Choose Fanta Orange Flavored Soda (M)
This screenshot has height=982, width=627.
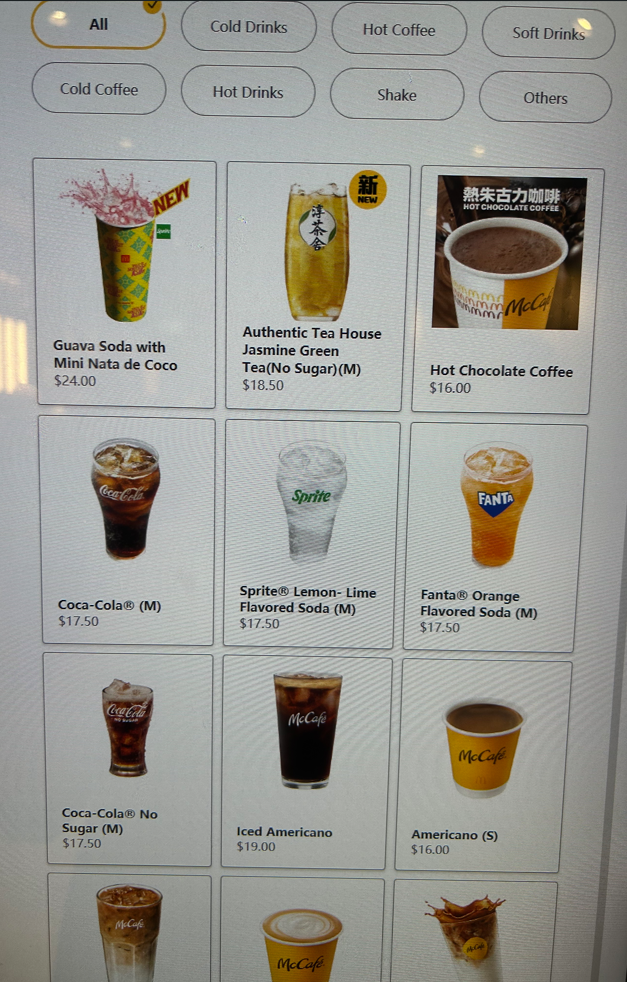497,537
